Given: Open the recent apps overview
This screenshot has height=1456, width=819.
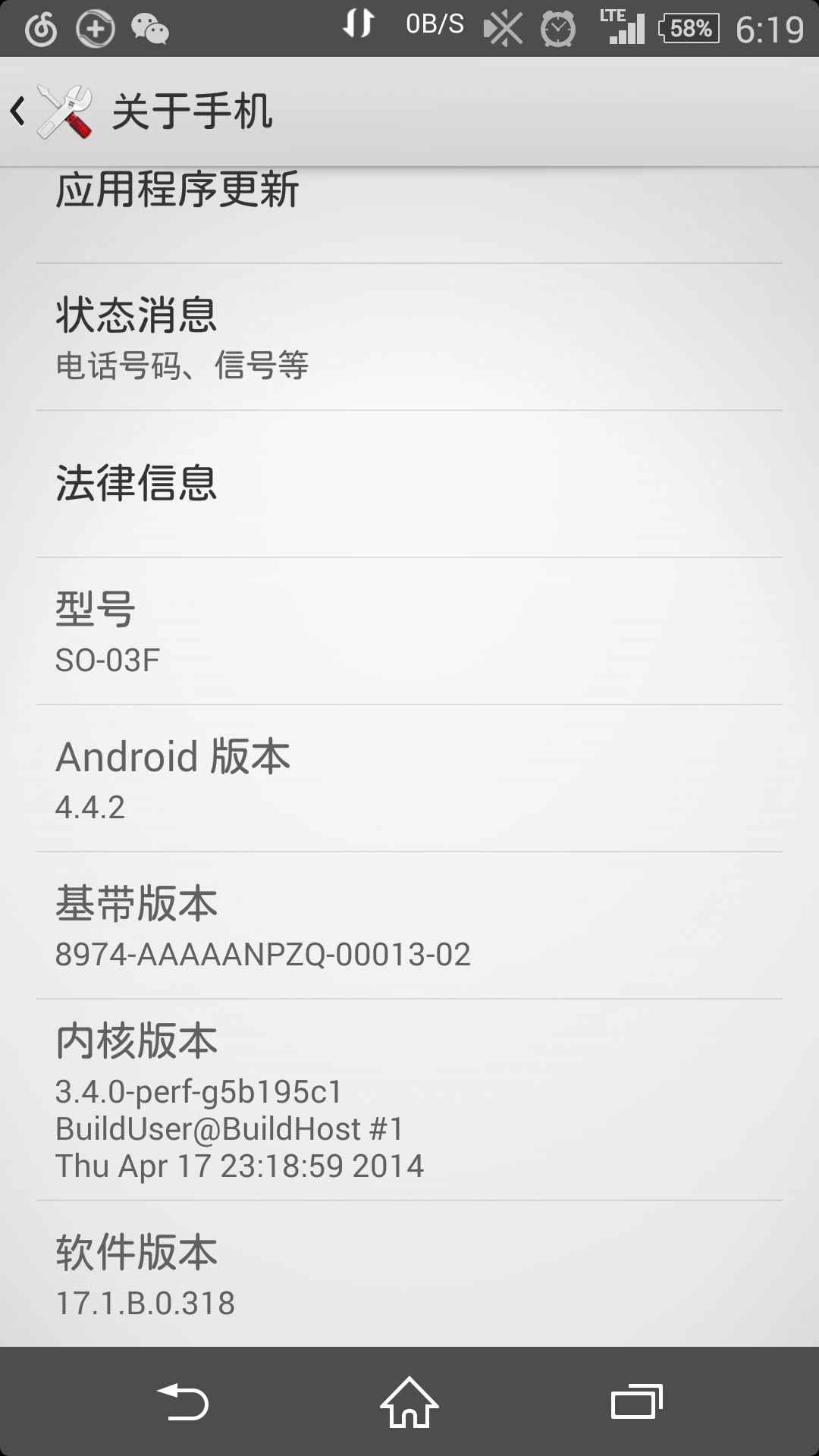Looking at the screenshot, I should 637,1402.
